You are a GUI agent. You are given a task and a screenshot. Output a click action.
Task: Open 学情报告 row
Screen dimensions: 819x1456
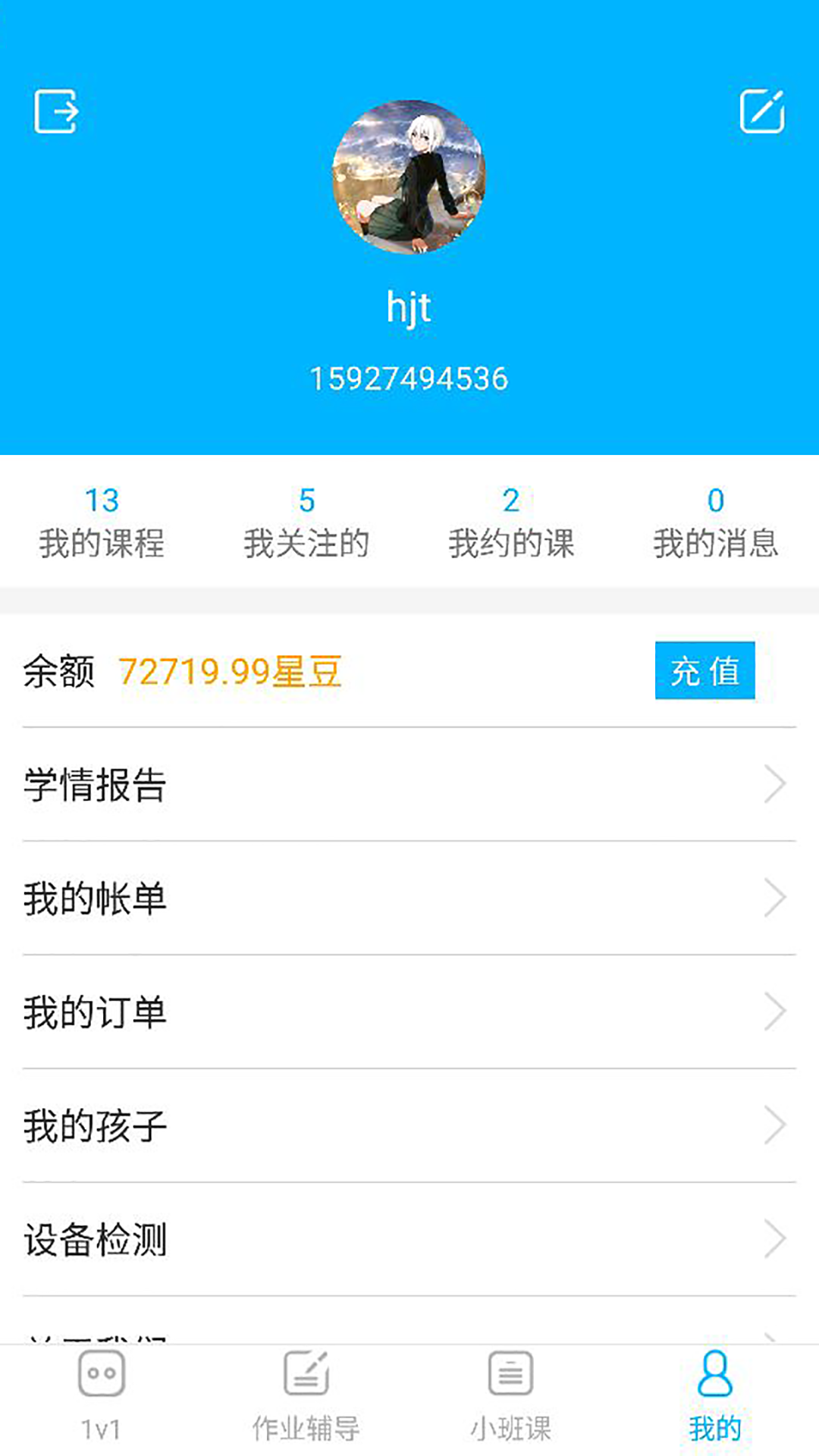tap(409, 784)
